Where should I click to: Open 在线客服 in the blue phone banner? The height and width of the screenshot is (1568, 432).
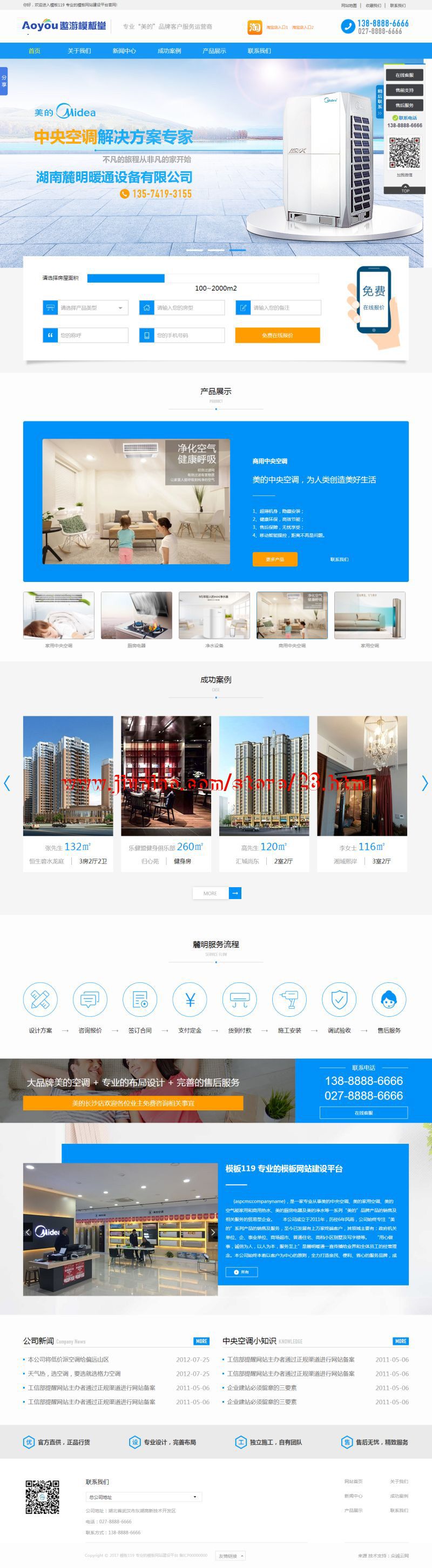363,1113
